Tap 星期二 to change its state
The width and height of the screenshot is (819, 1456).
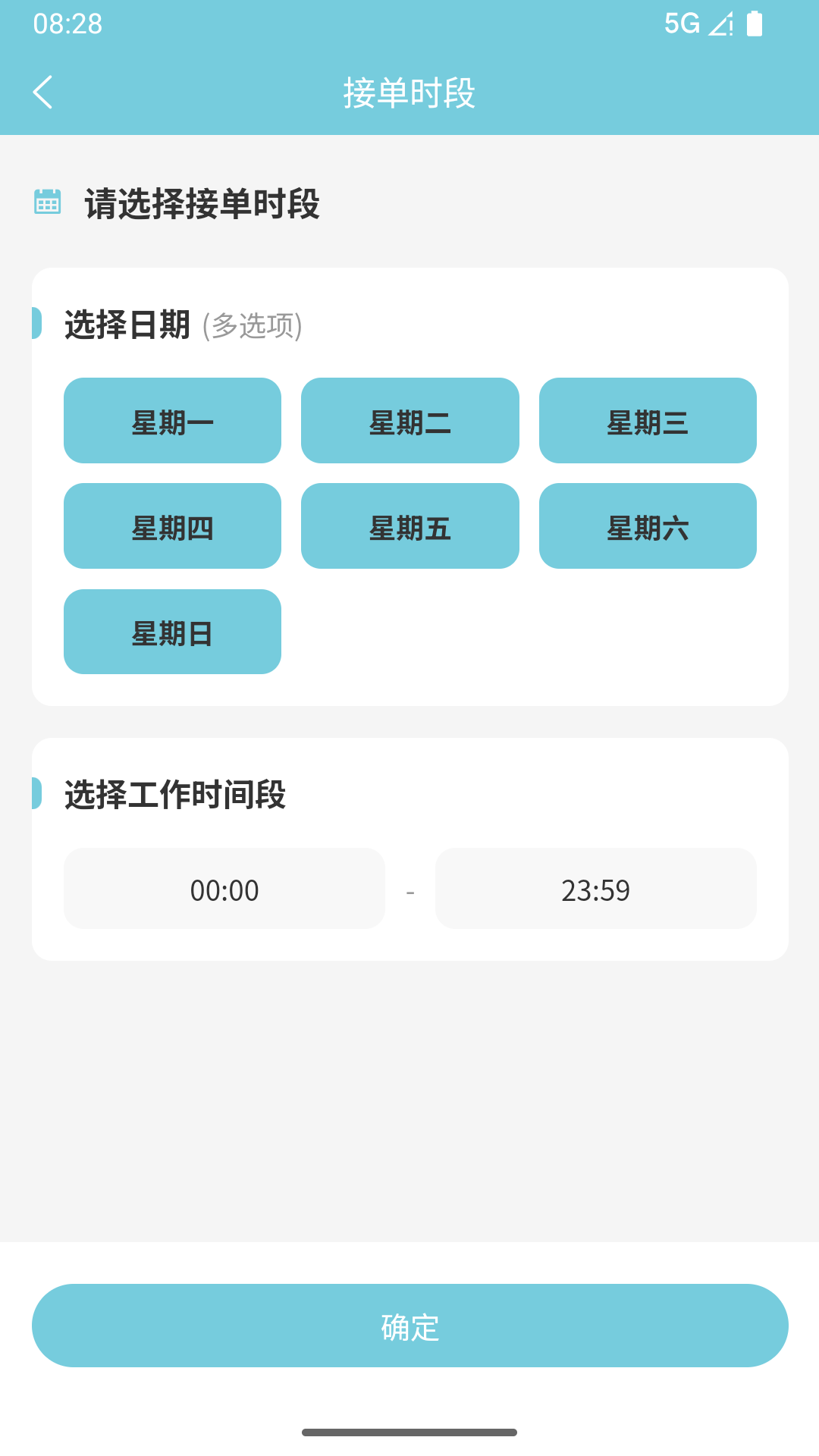(x=409, y=420)
